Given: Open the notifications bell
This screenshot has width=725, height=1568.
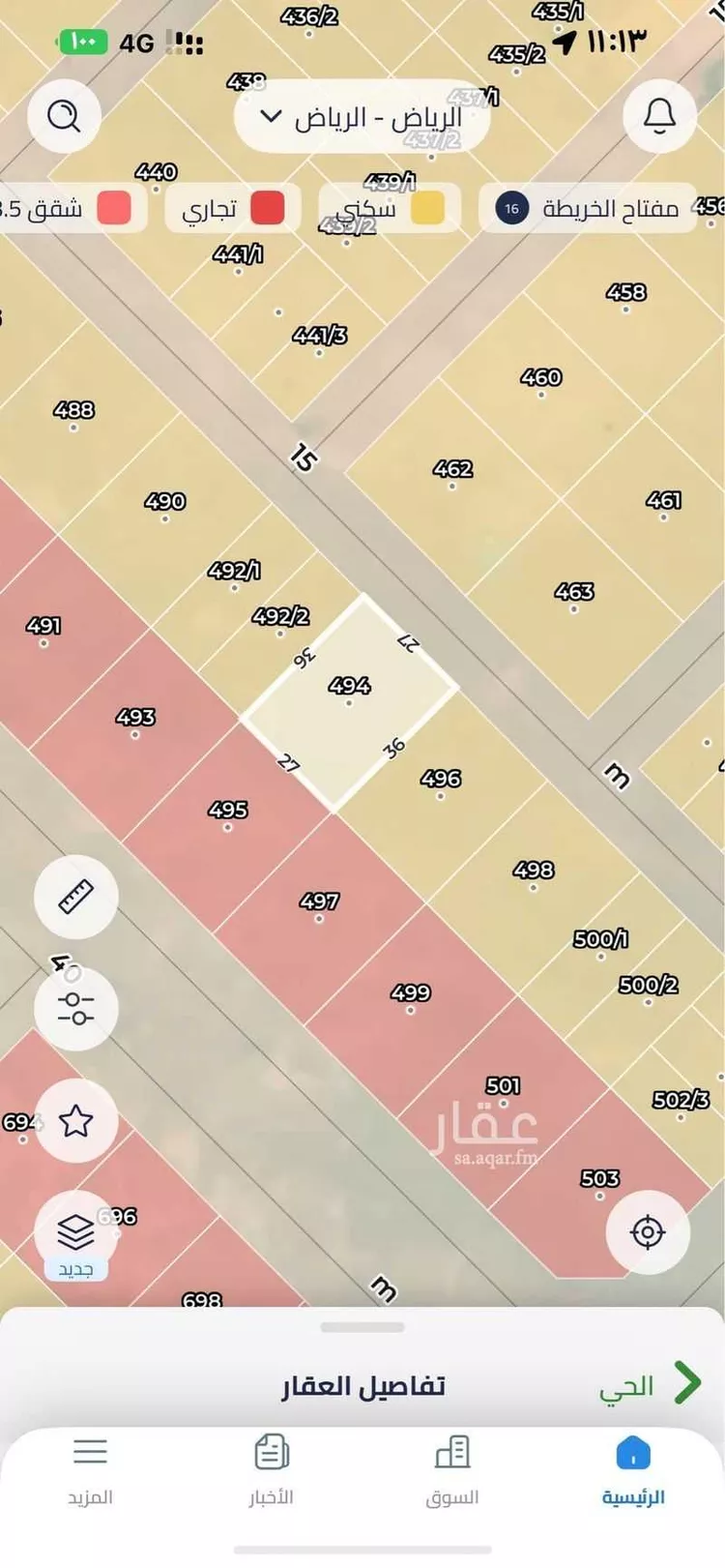Looking at the screenshot, I should pyautogui.click(x=659, y=117).
